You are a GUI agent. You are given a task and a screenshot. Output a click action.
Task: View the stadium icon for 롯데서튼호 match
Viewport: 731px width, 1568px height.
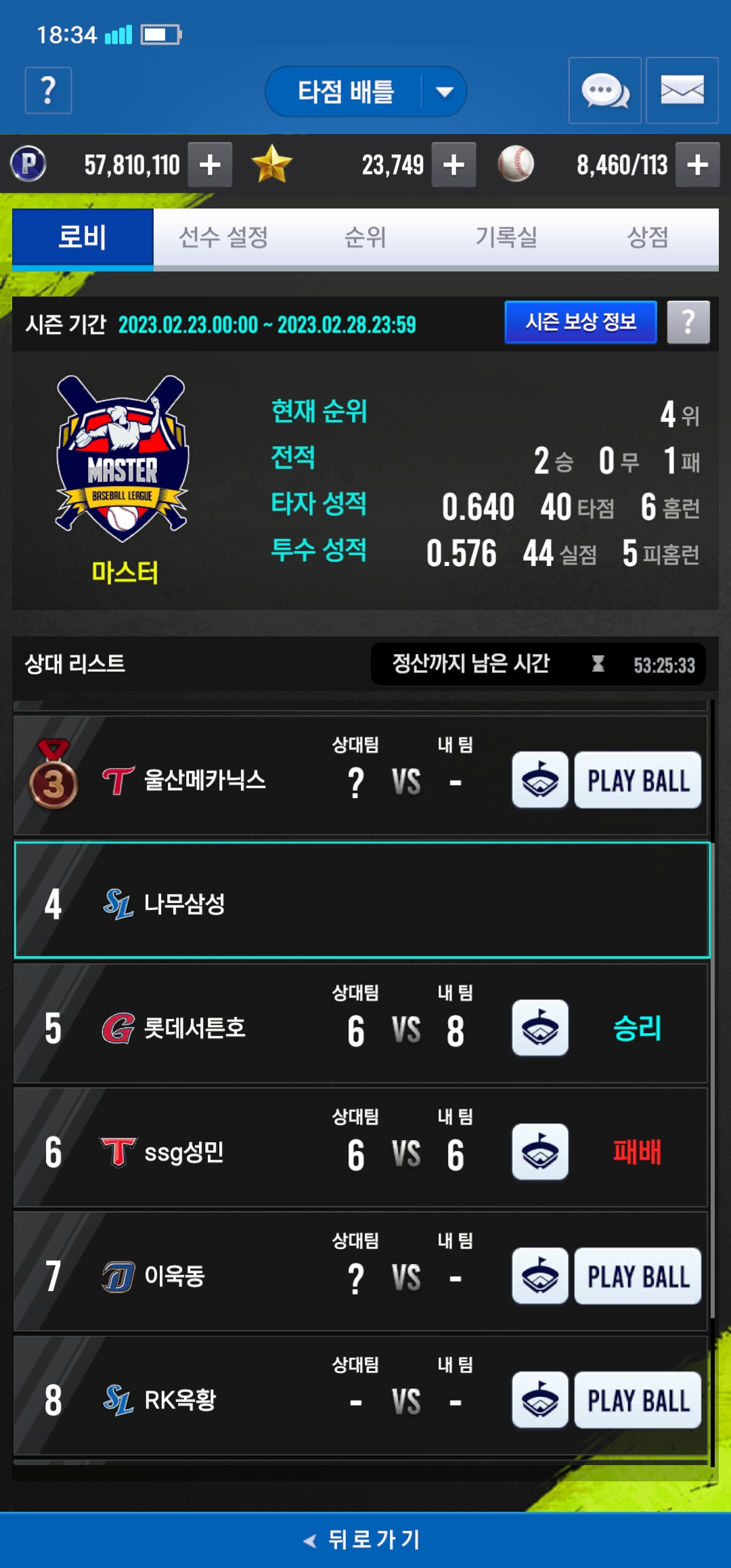(x=540, y=1028)
